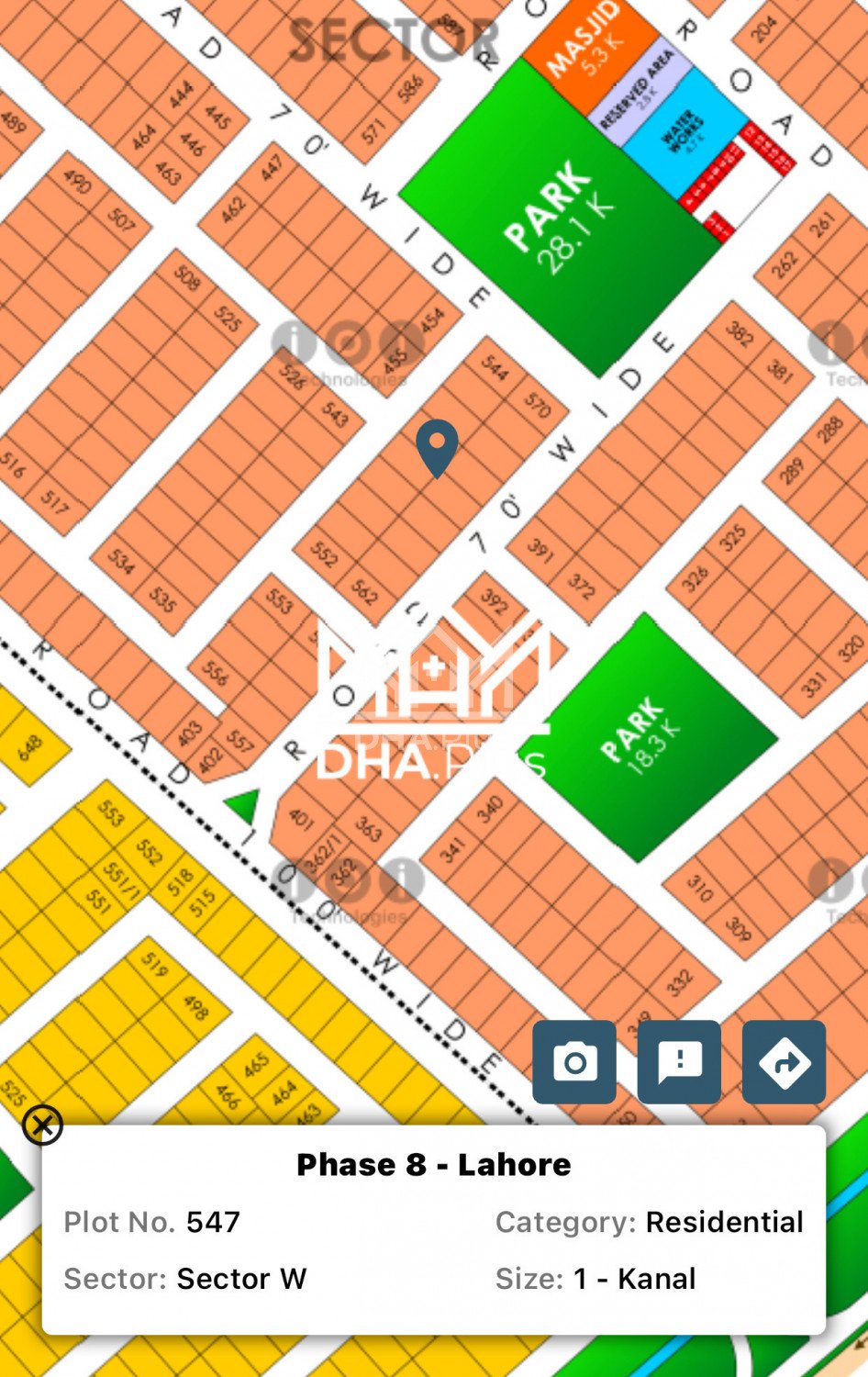This screenshot has width=868, height=1377.
Task: Close the plot details card
Action: pyautogui.click(x=42, y=1125)
